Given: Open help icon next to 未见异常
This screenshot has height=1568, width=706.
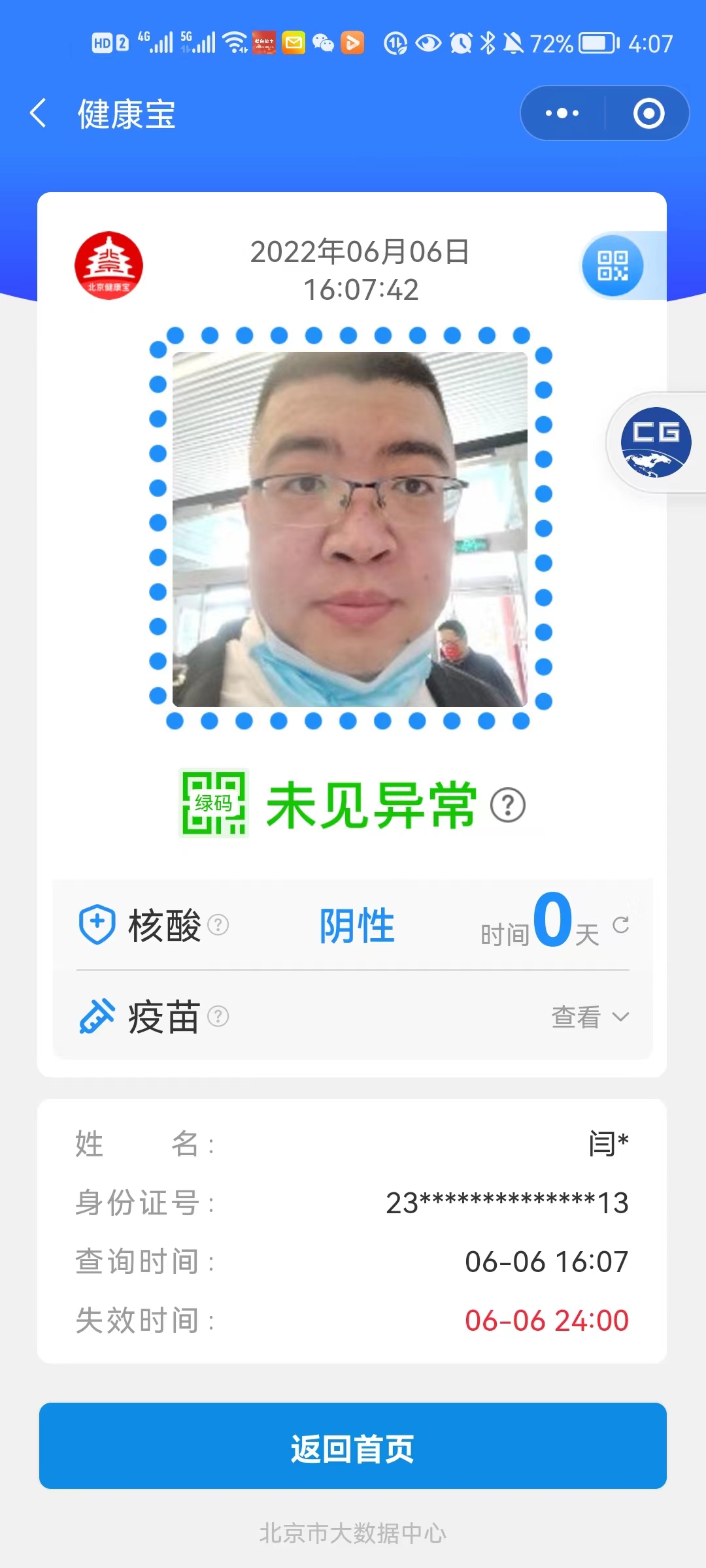Looking at the screenshot, I should [x=508, y=805].
